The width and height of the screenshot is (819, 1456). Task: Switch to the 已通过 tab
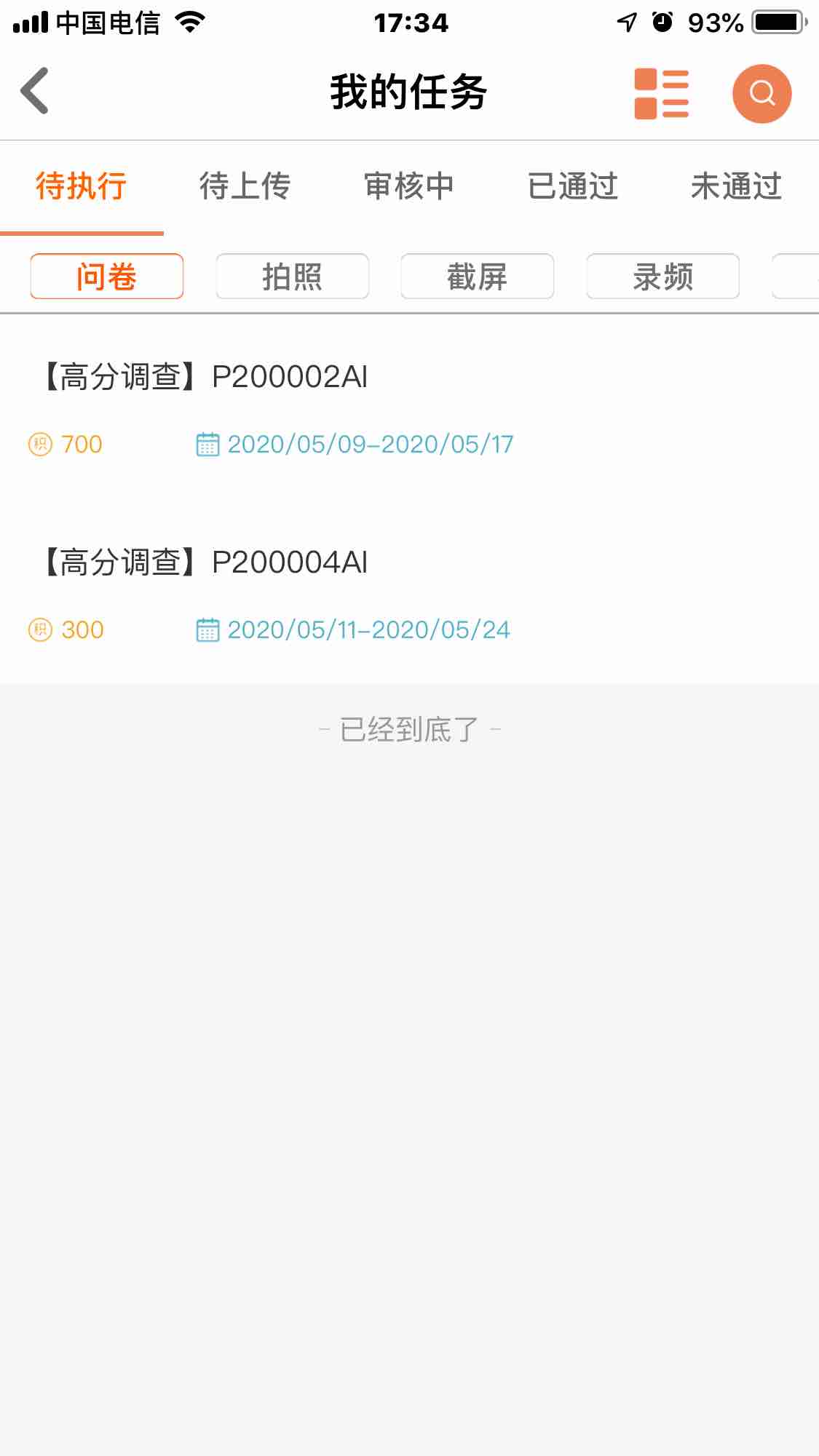[573, 186]
